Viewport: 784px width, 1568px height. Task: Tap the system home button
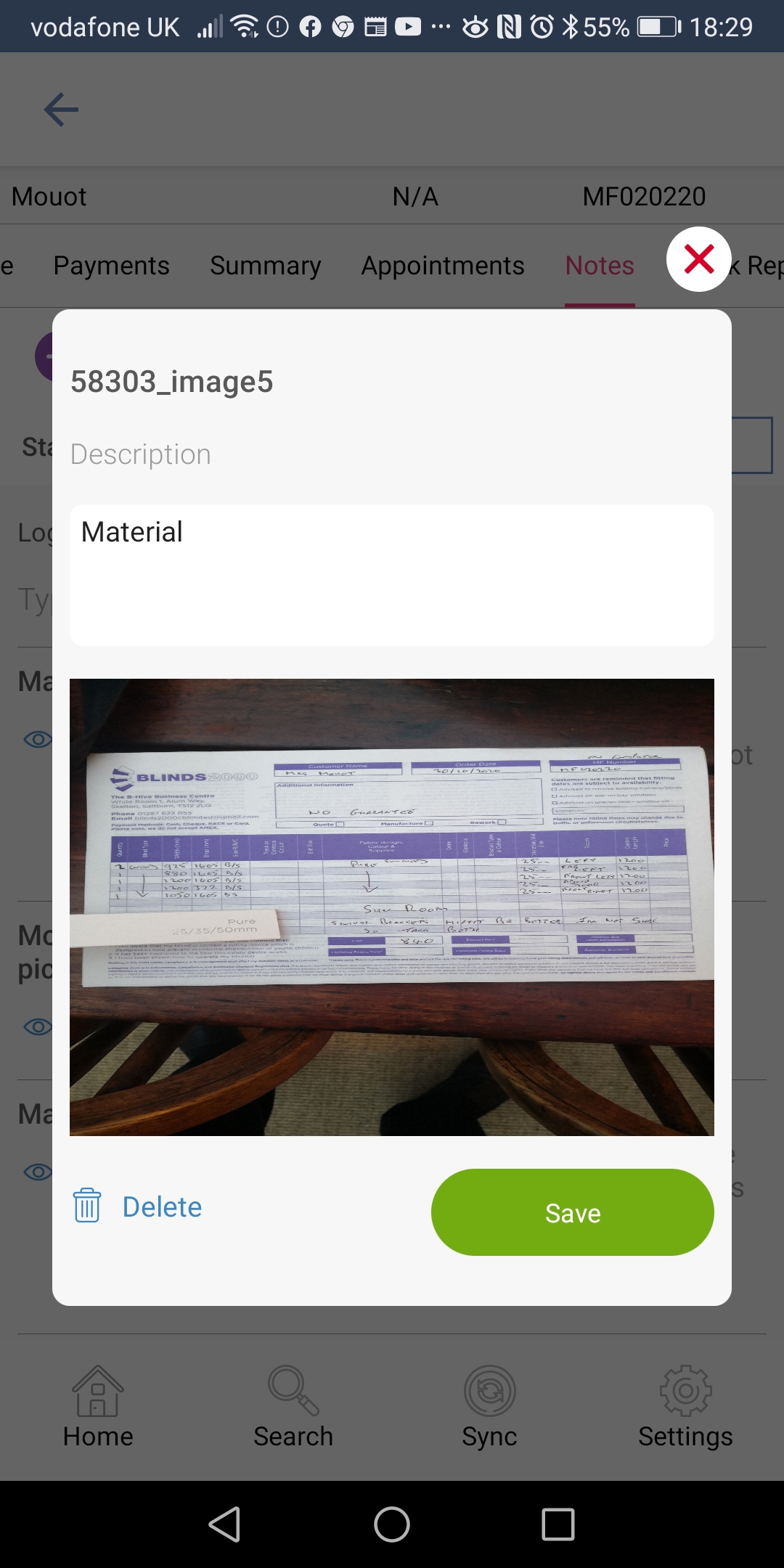click(x=392, y=1524)
